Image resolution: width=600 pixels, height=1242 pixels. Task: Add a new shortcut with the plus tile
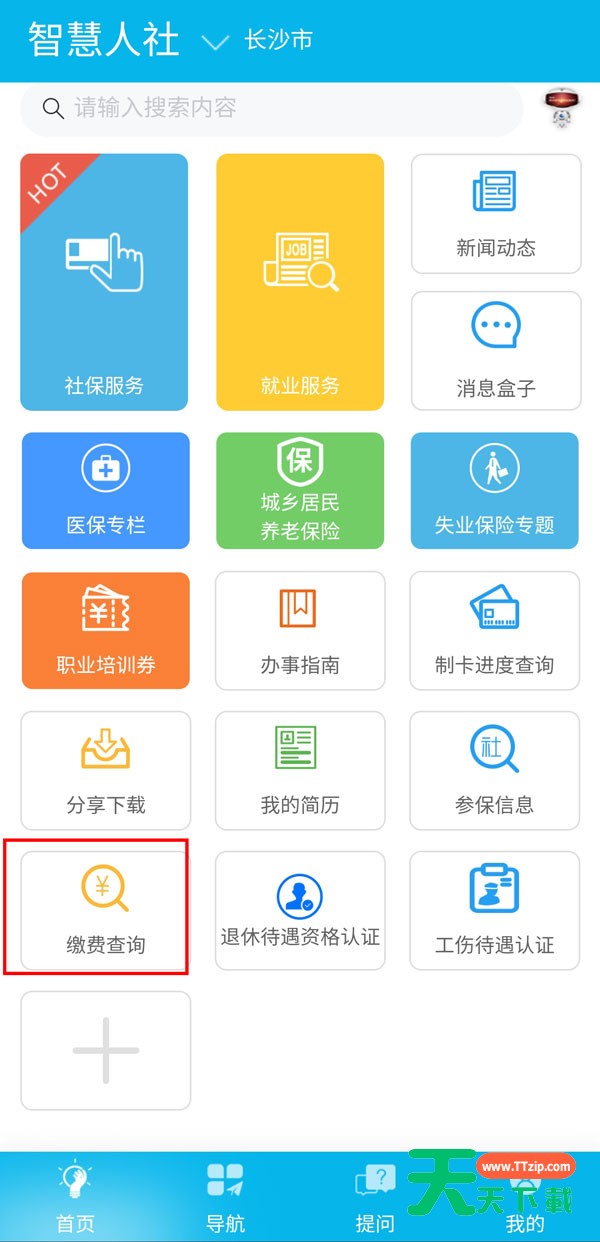105,1050
